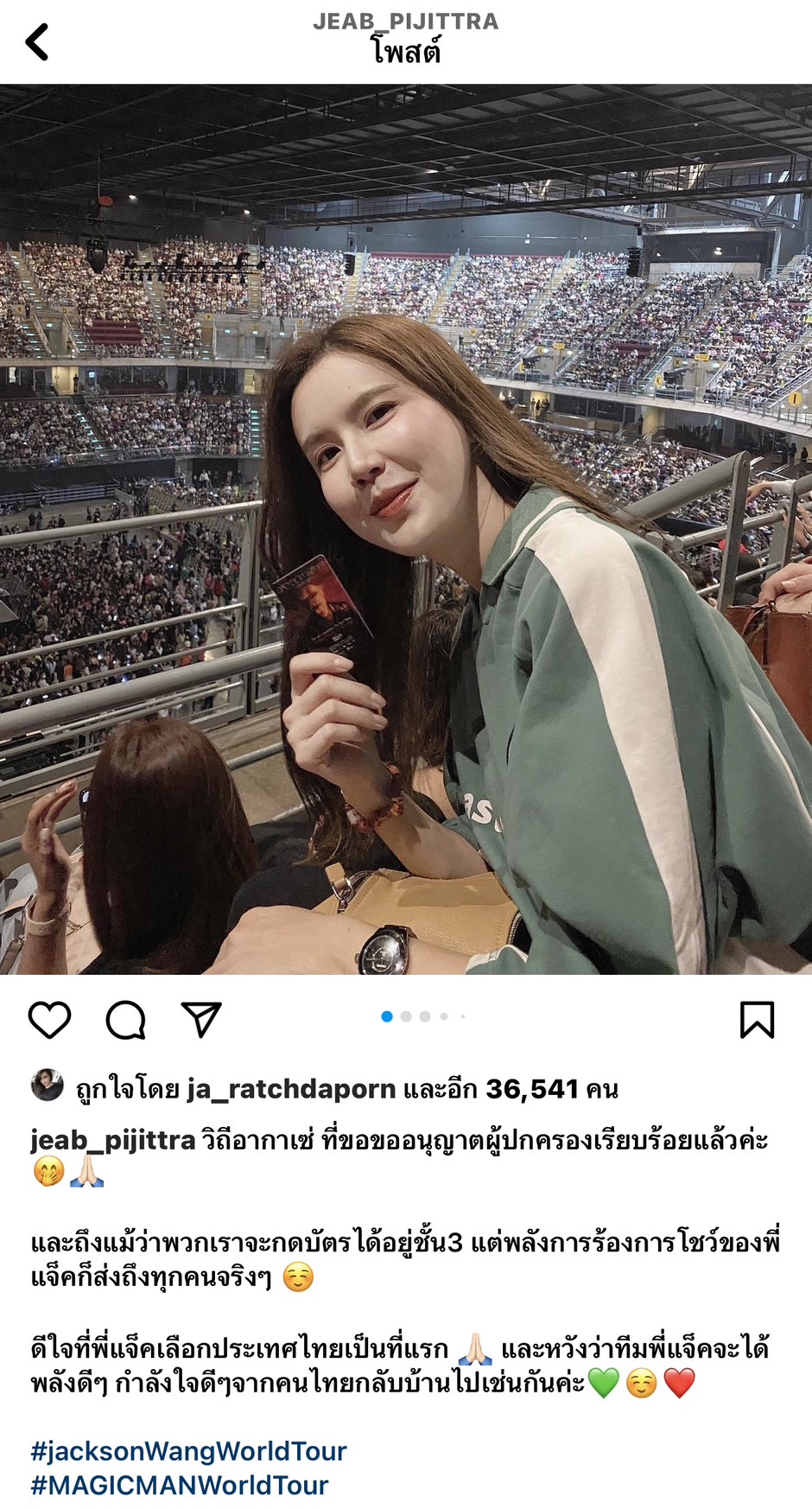Open the #MAGICMANWorldTour hashtag

click(x=180, y=1486)
